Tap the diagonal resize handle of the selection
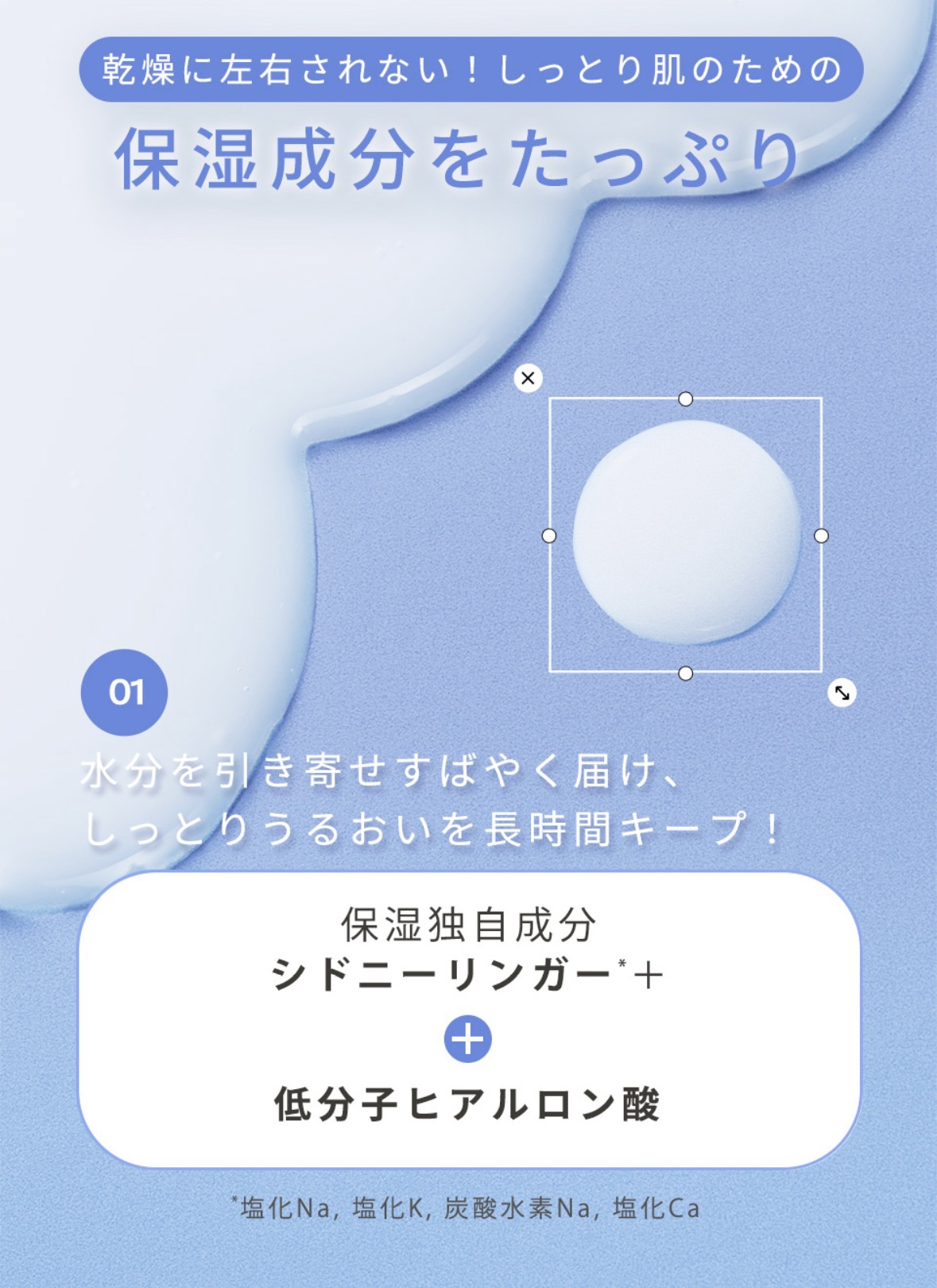Screen dimensions: 937x1288 pos(842,692)
